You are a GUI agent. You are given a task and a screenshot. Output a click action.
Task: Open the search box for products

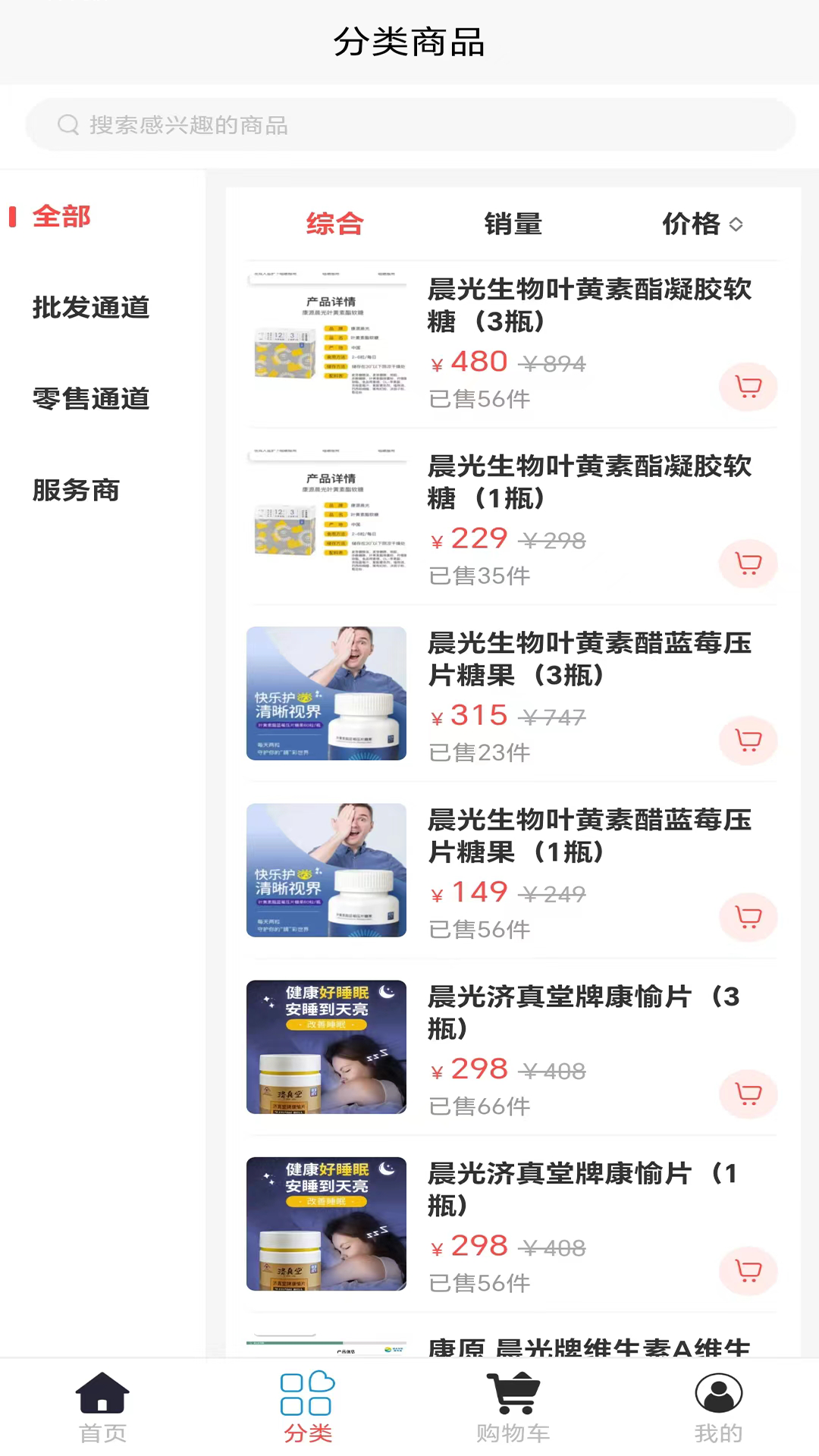pos(409,125)
